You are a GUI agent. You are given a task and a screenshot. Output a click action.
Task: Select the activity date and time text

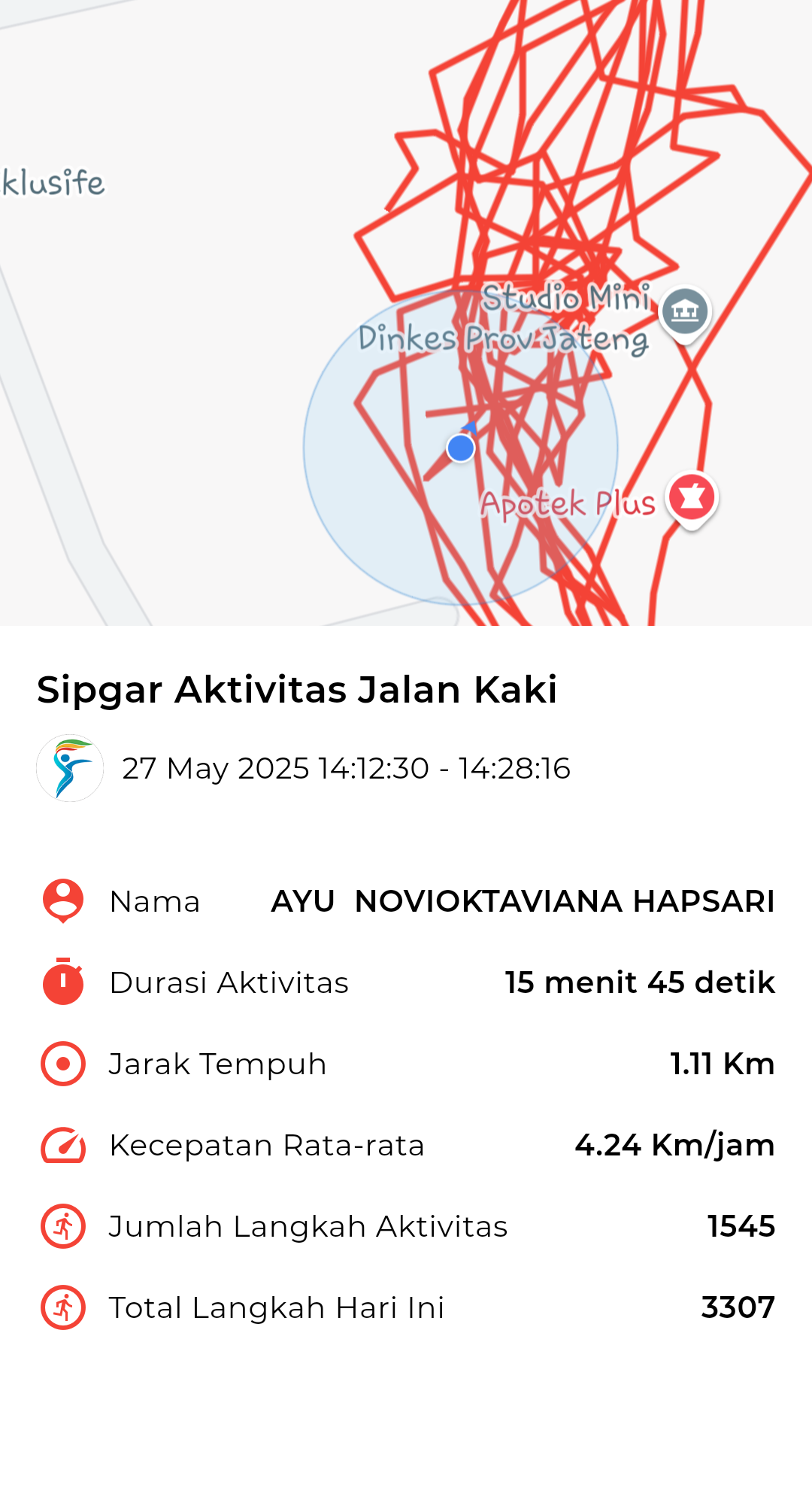point(347,767)
